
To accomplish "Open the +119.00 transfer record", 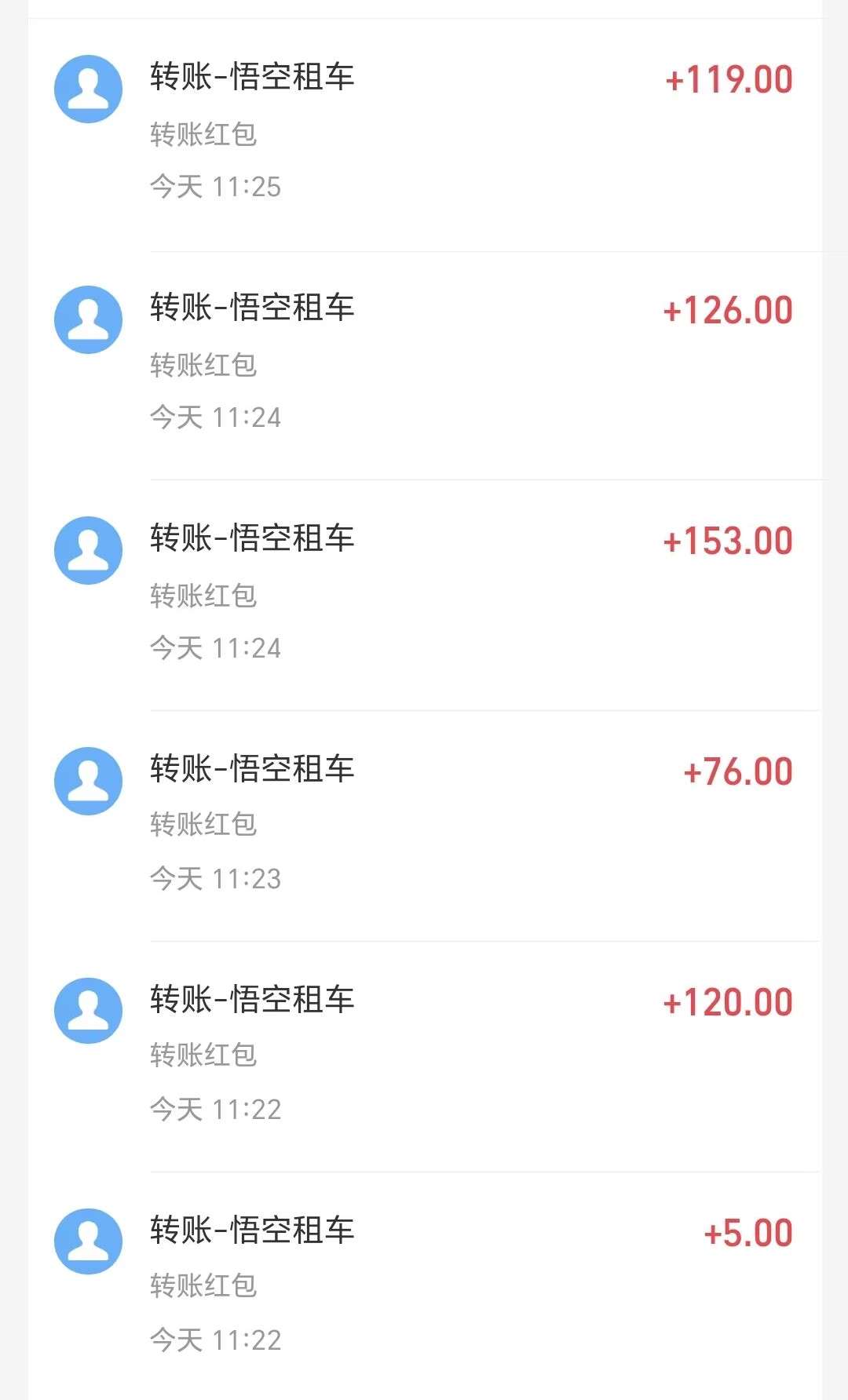I will [x=424, y=133].
